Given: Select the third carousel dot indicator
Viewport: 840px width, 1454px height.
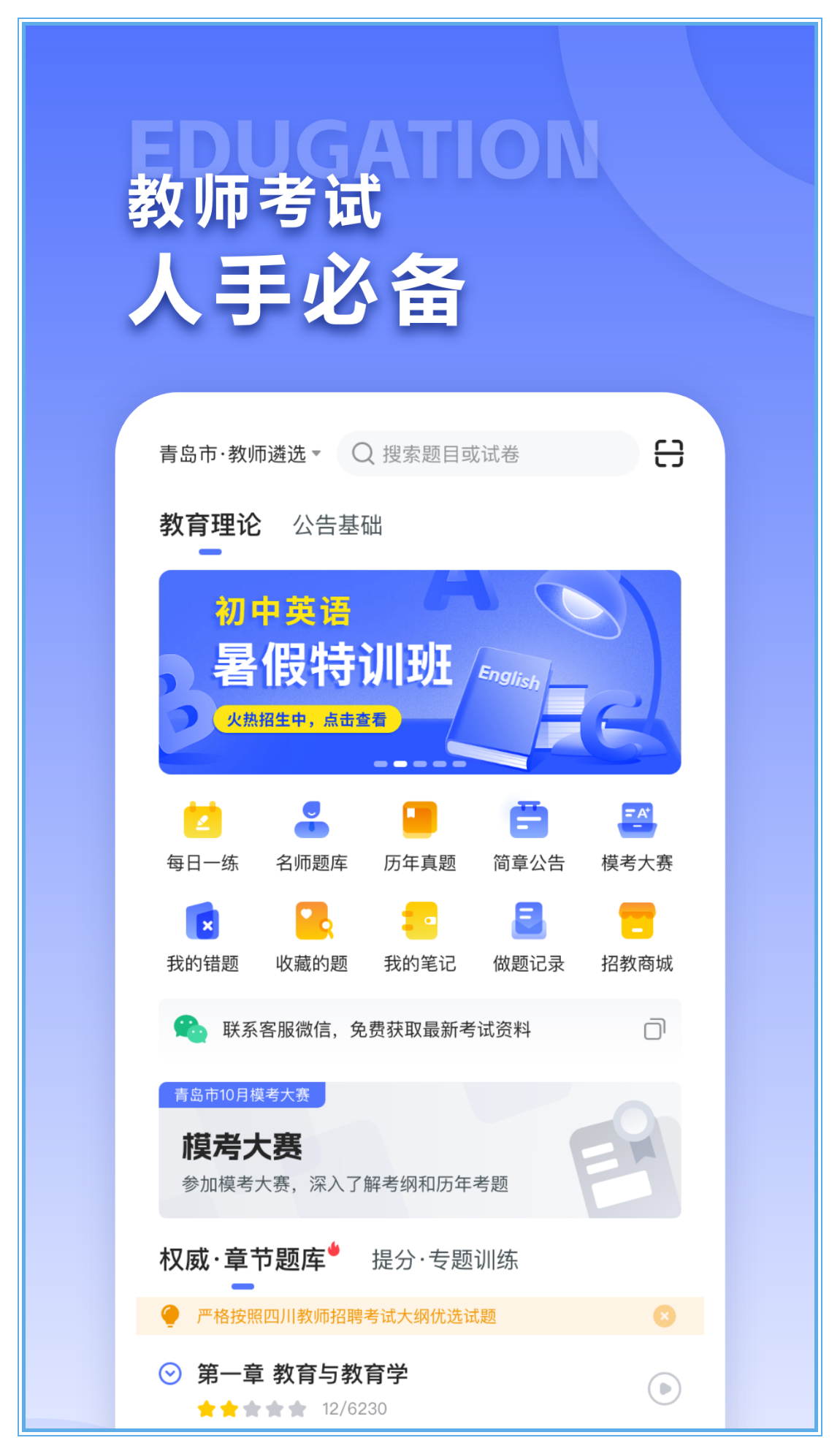Looking at the screenshot, I should click(x=419, y=762).
